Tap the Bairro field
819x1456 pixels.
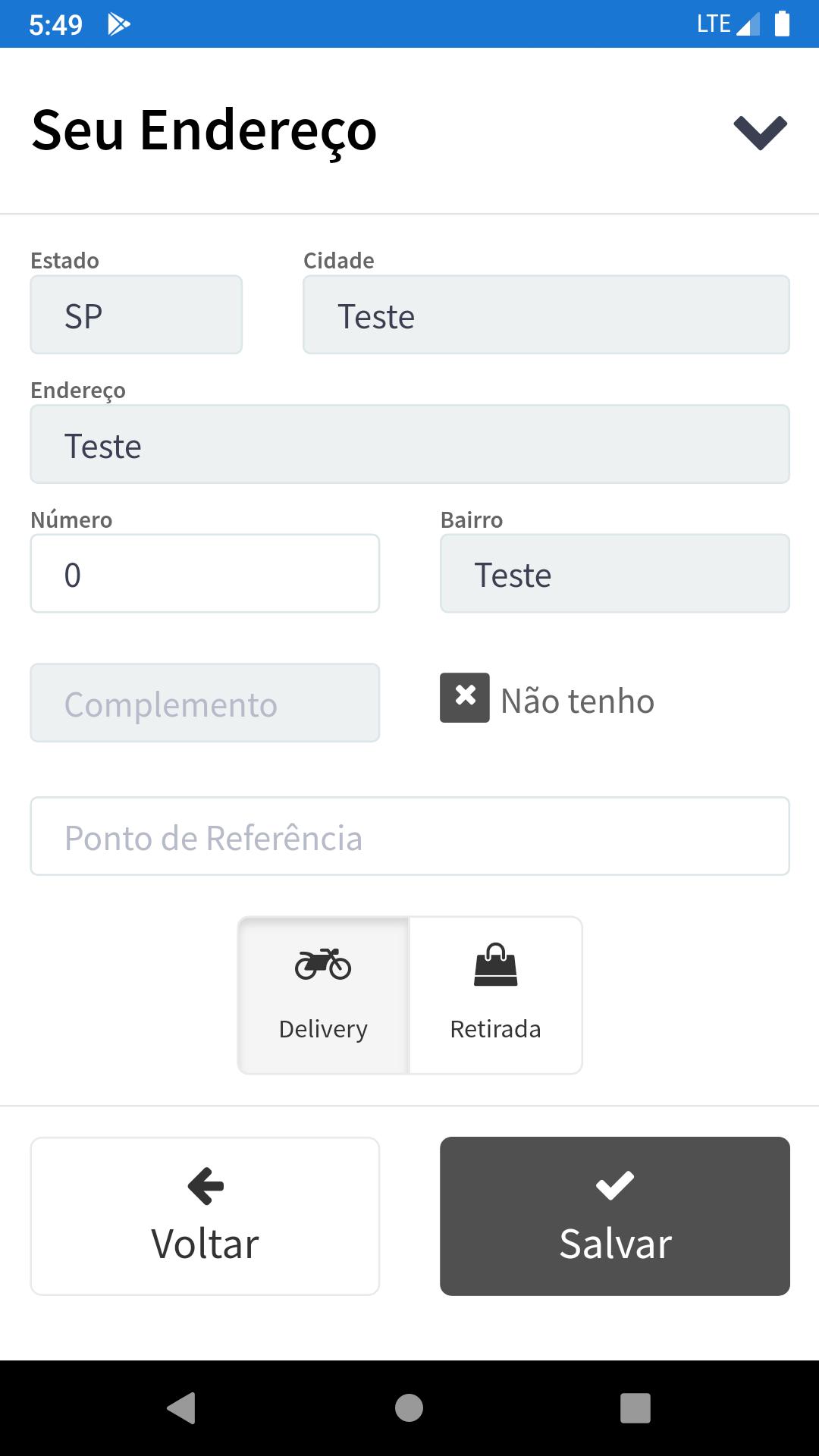(615, 573)
